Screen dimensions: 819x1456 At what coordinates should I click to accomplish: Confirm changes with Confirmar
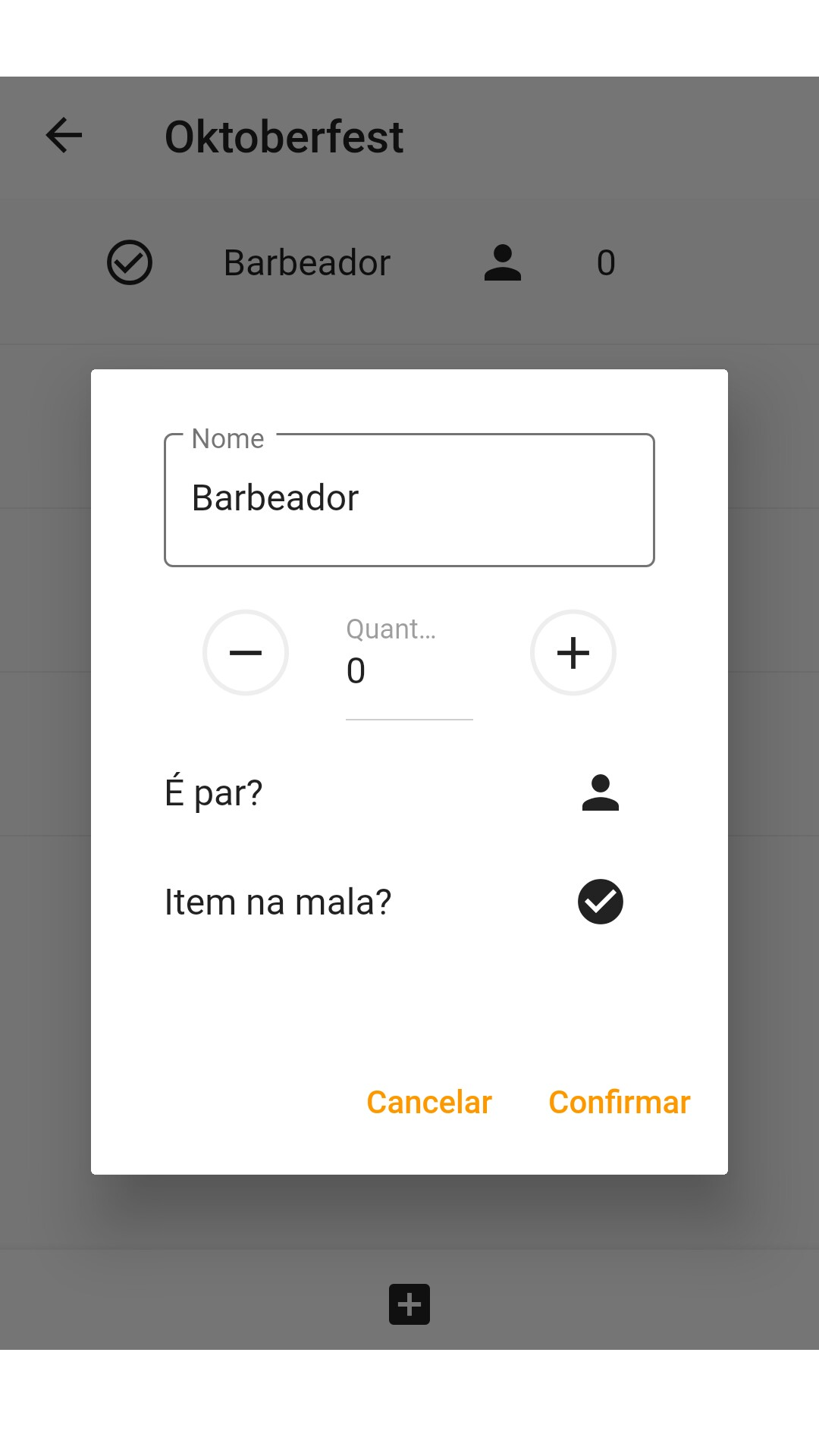pos(620,1102)
